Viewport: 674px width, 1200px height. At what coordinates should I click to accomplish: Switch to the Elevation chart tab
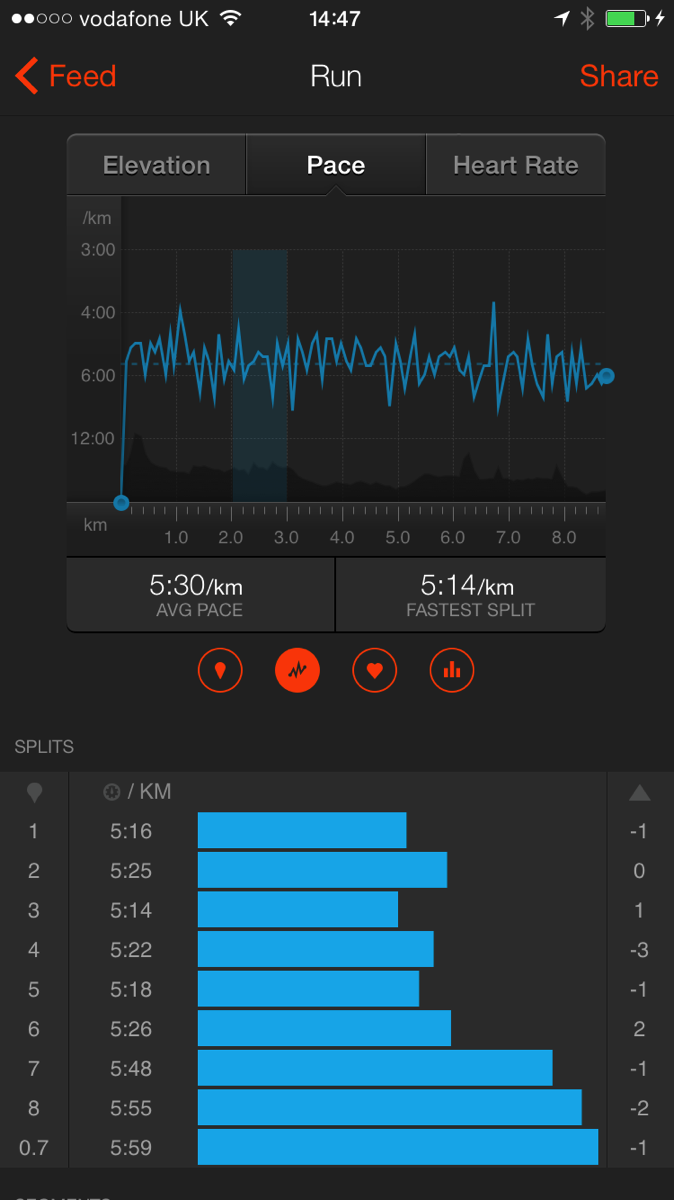click(x=157, y=166)
